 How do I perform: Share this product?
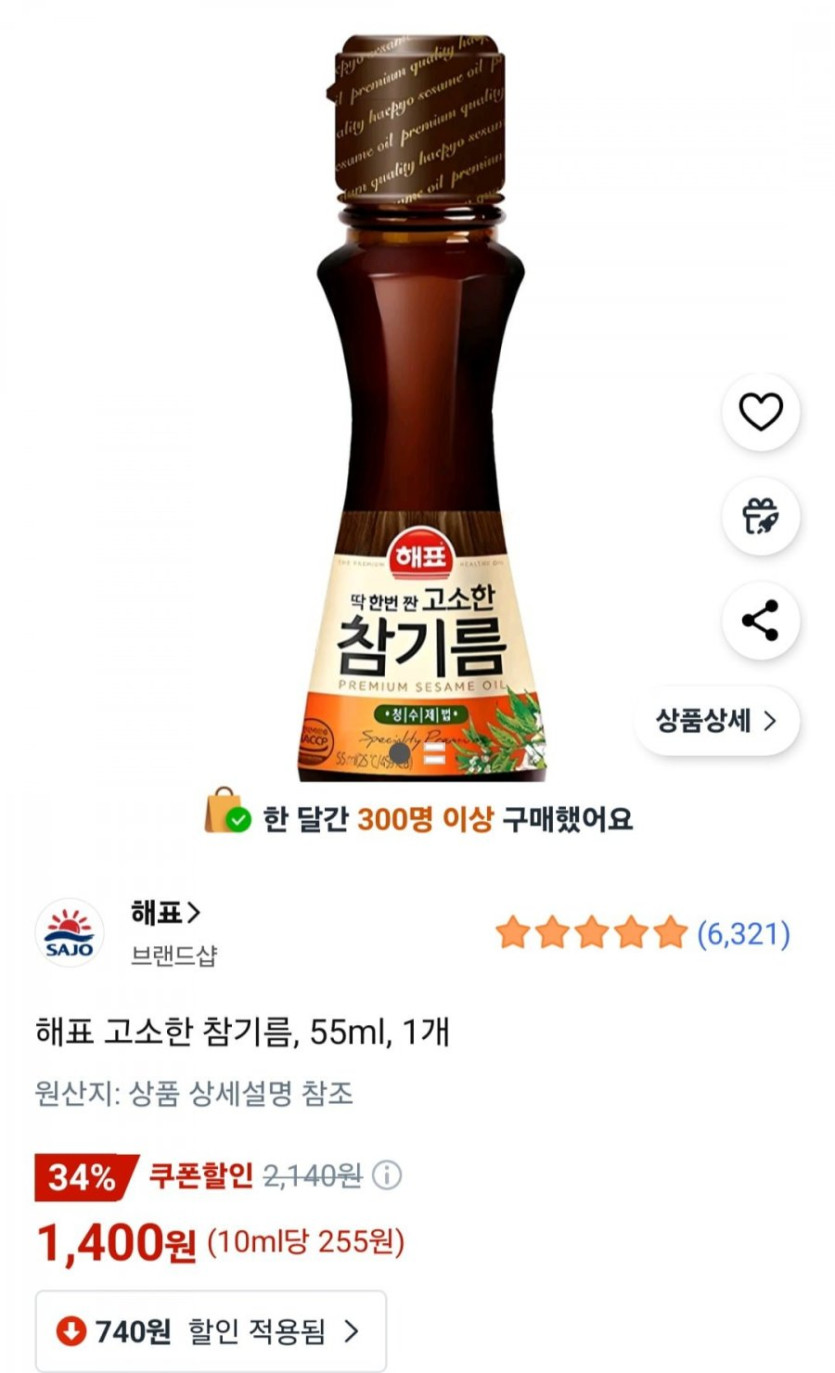760,621
